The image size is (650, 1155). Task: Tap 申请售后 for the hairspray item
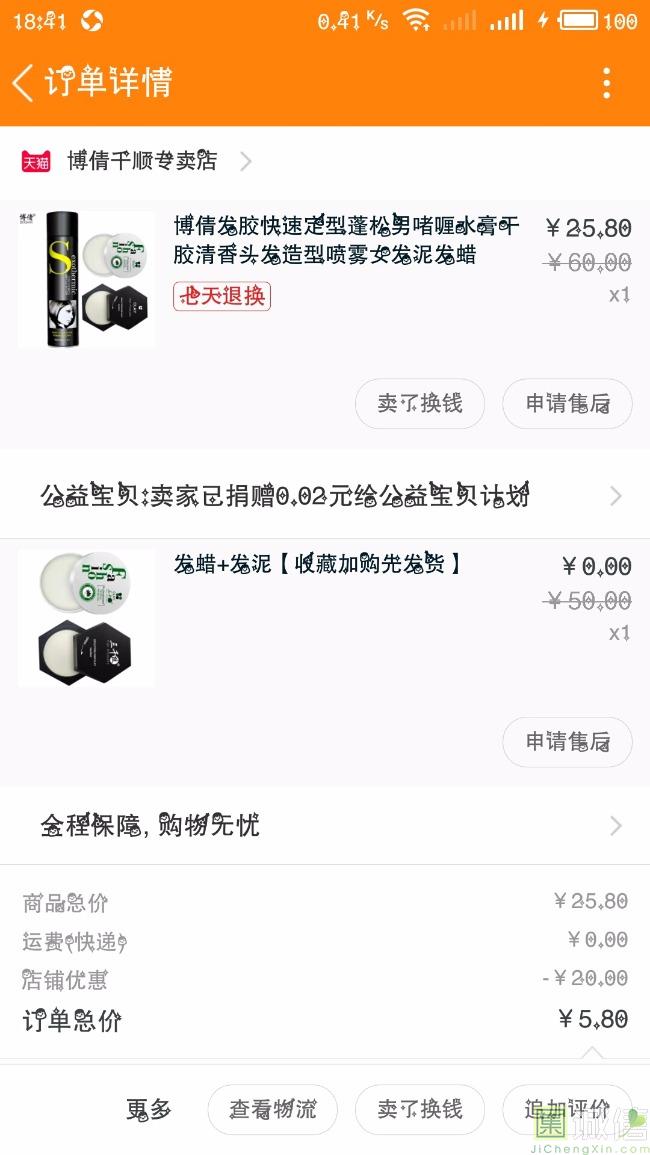coord(567,404)
